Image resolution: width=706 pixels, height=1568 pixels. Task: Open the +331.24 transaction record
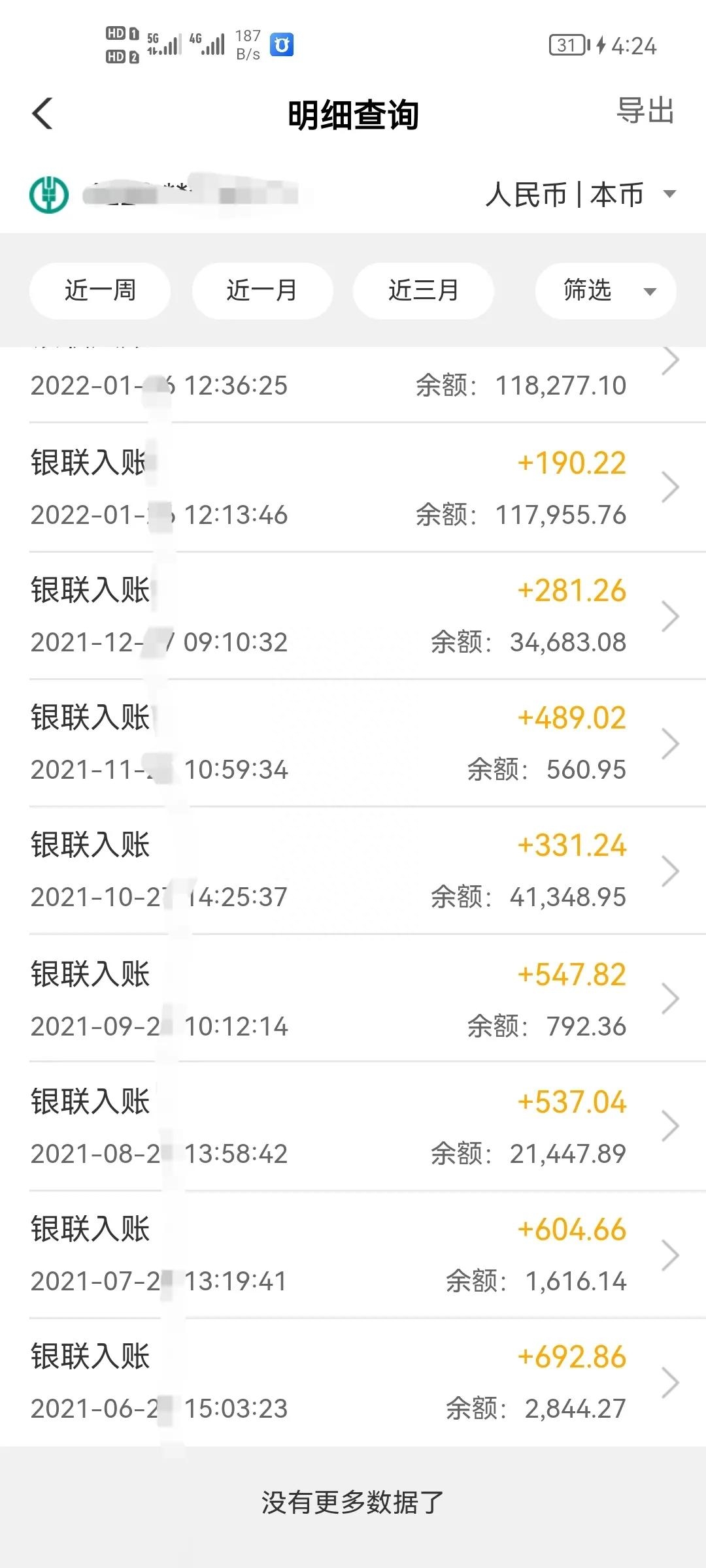(353, 870)
